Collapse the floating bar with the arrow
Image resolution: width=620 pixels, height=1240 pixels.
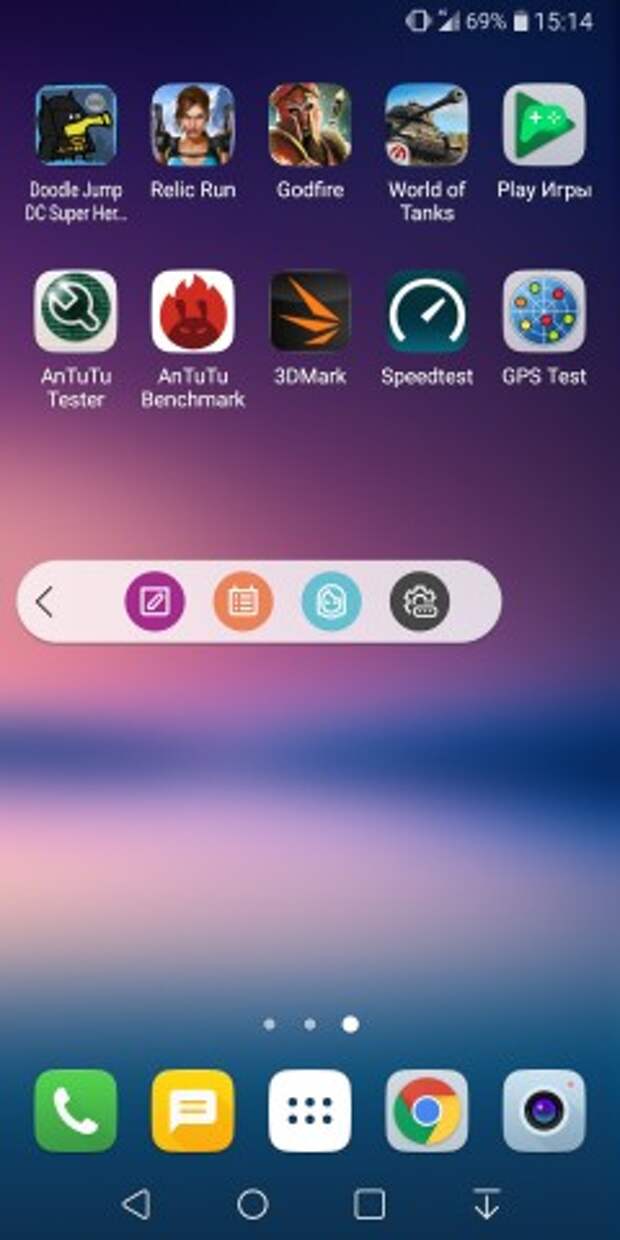pos(44,601)
